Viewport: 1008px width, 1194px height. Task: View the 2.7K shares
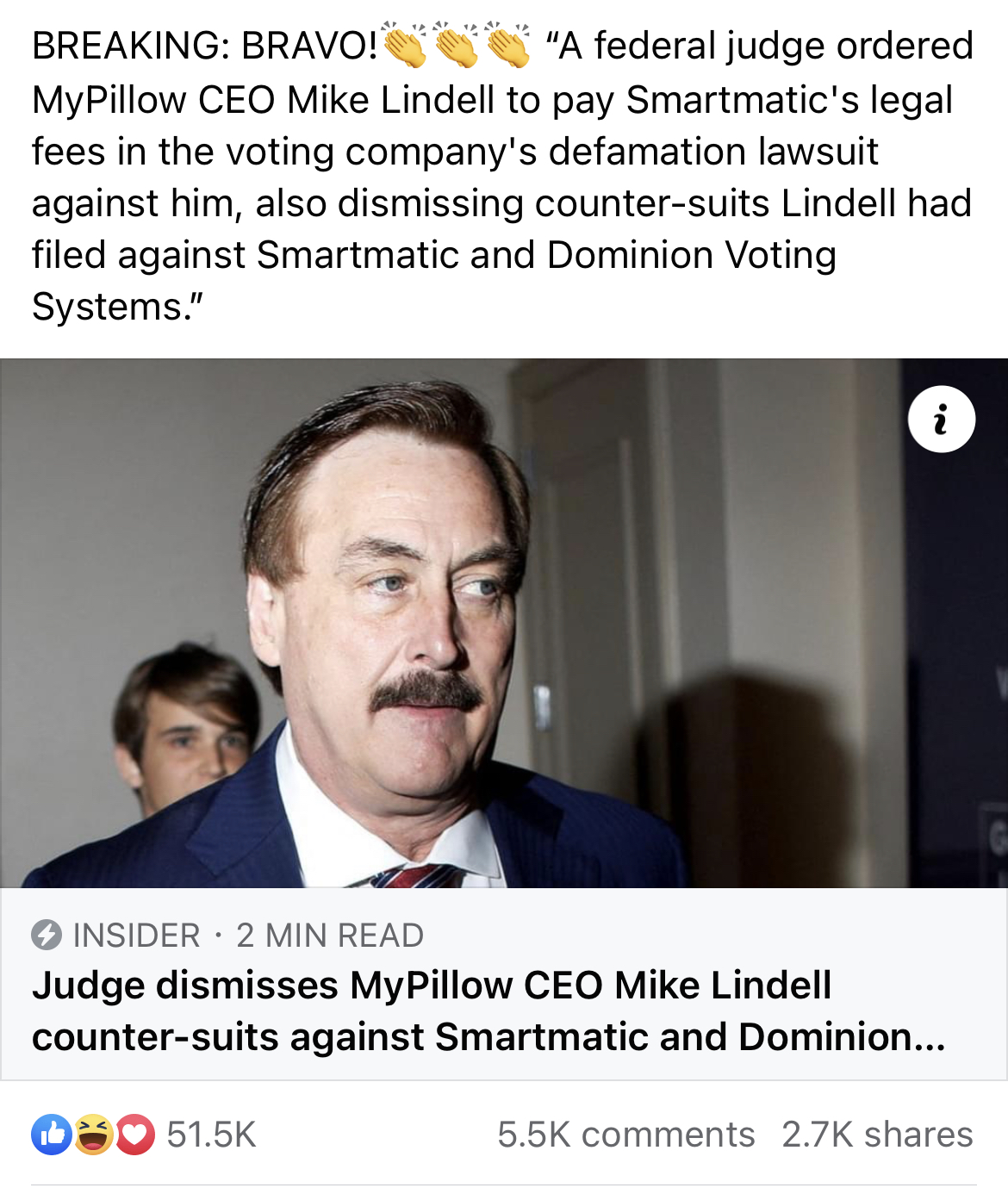point(877,1135)
